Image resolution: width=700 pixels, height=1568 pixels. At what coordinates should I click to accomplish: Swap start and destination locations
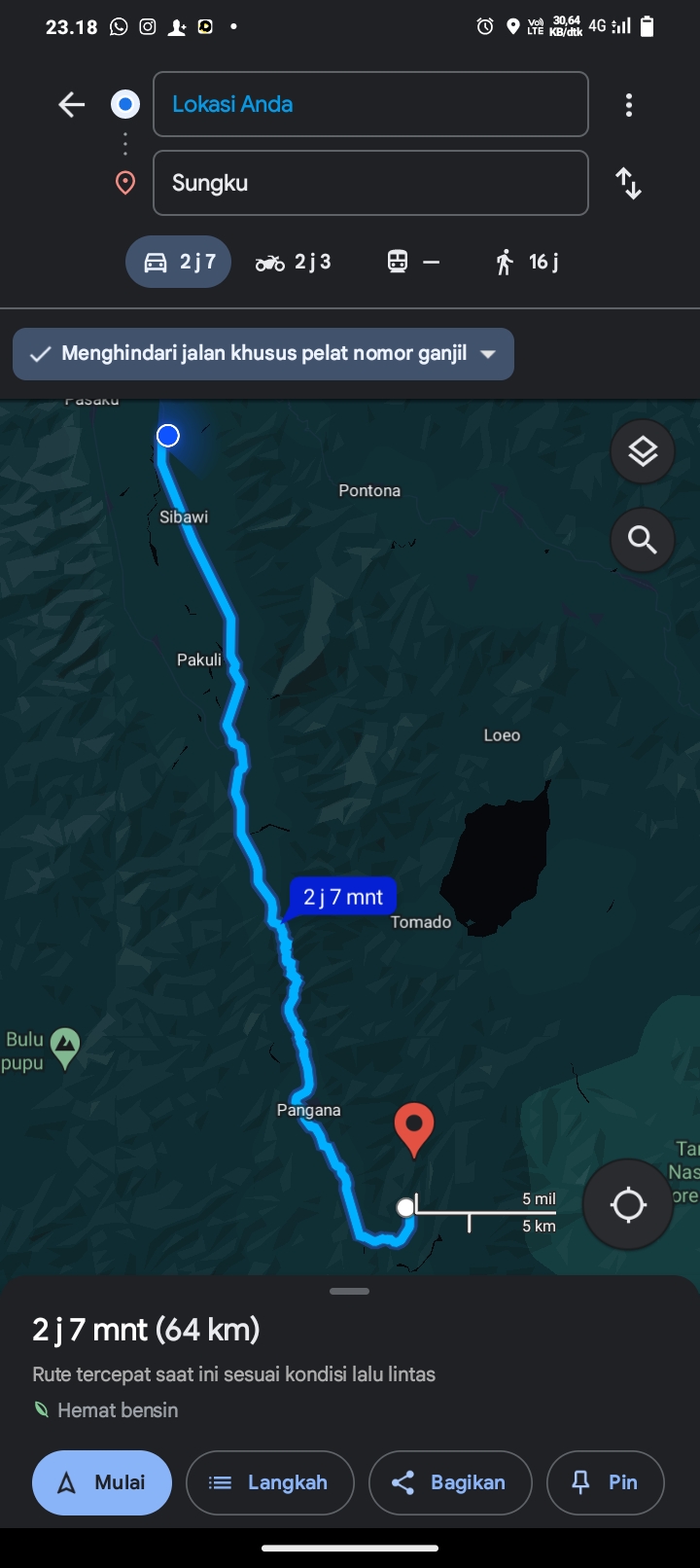(629, 183)
